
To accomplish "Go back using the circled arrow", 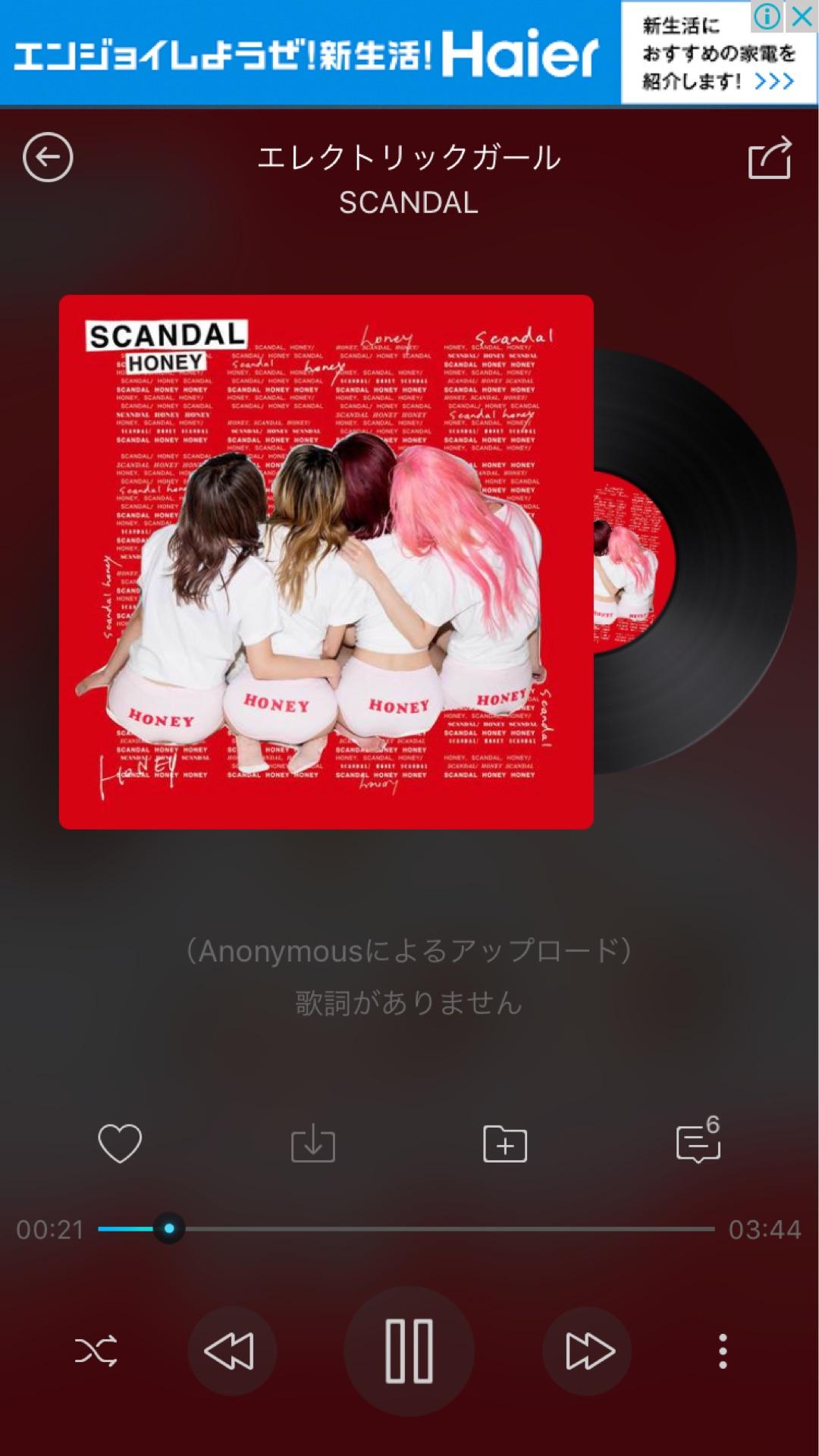I will coord(48,158).
